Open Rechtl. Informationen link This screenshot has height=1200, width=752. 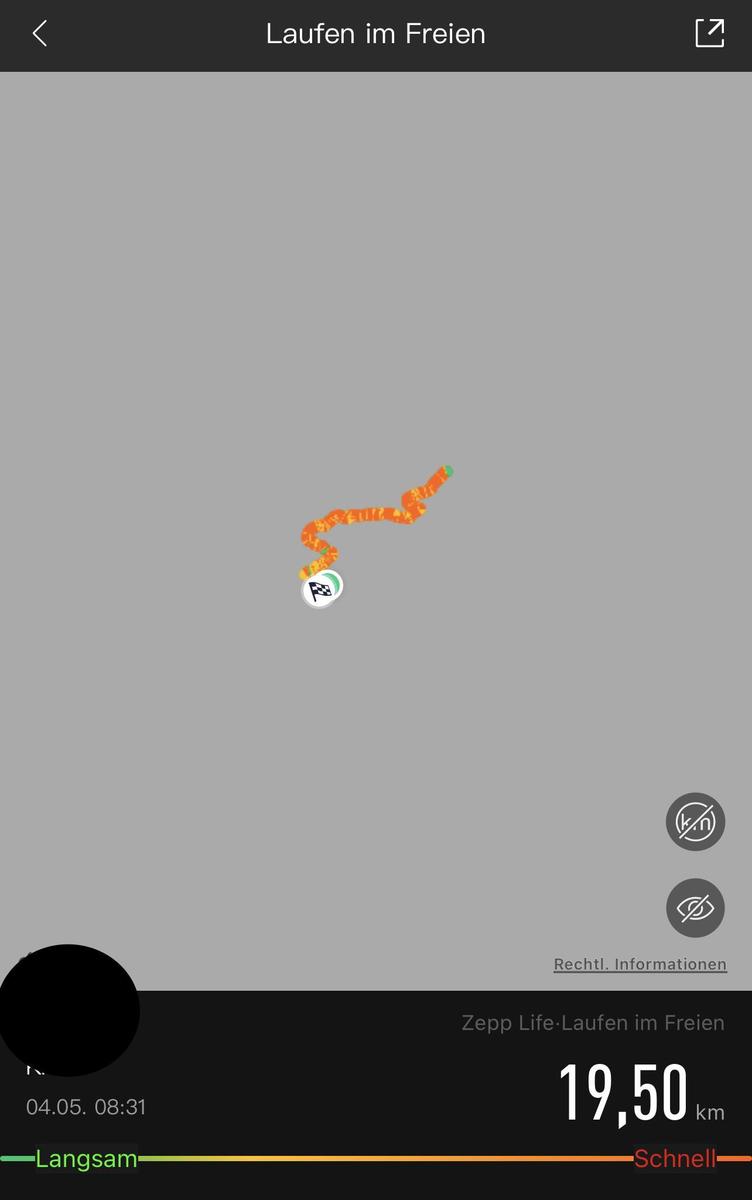(640, 964)
